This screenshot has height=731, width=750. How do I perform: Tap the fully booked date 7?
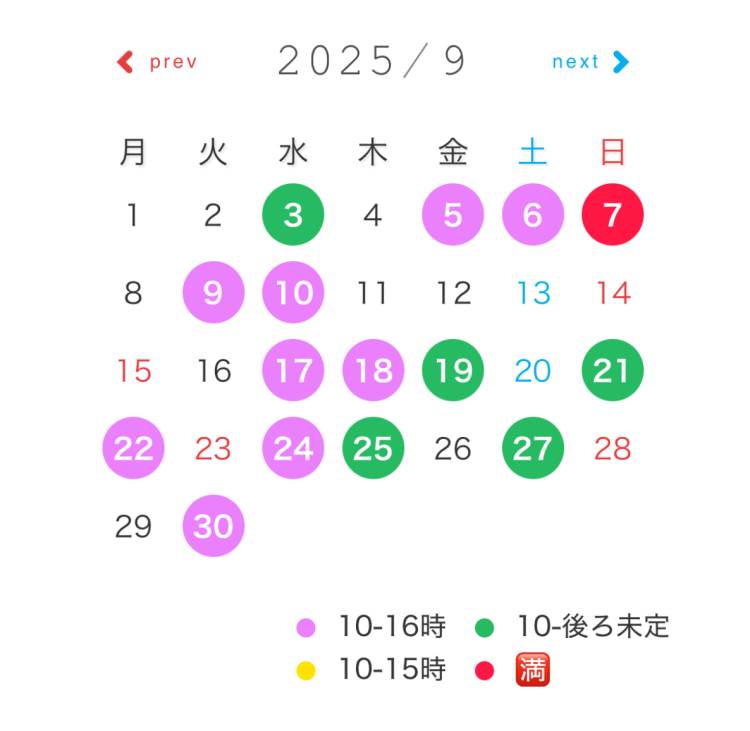coord(613,215)
